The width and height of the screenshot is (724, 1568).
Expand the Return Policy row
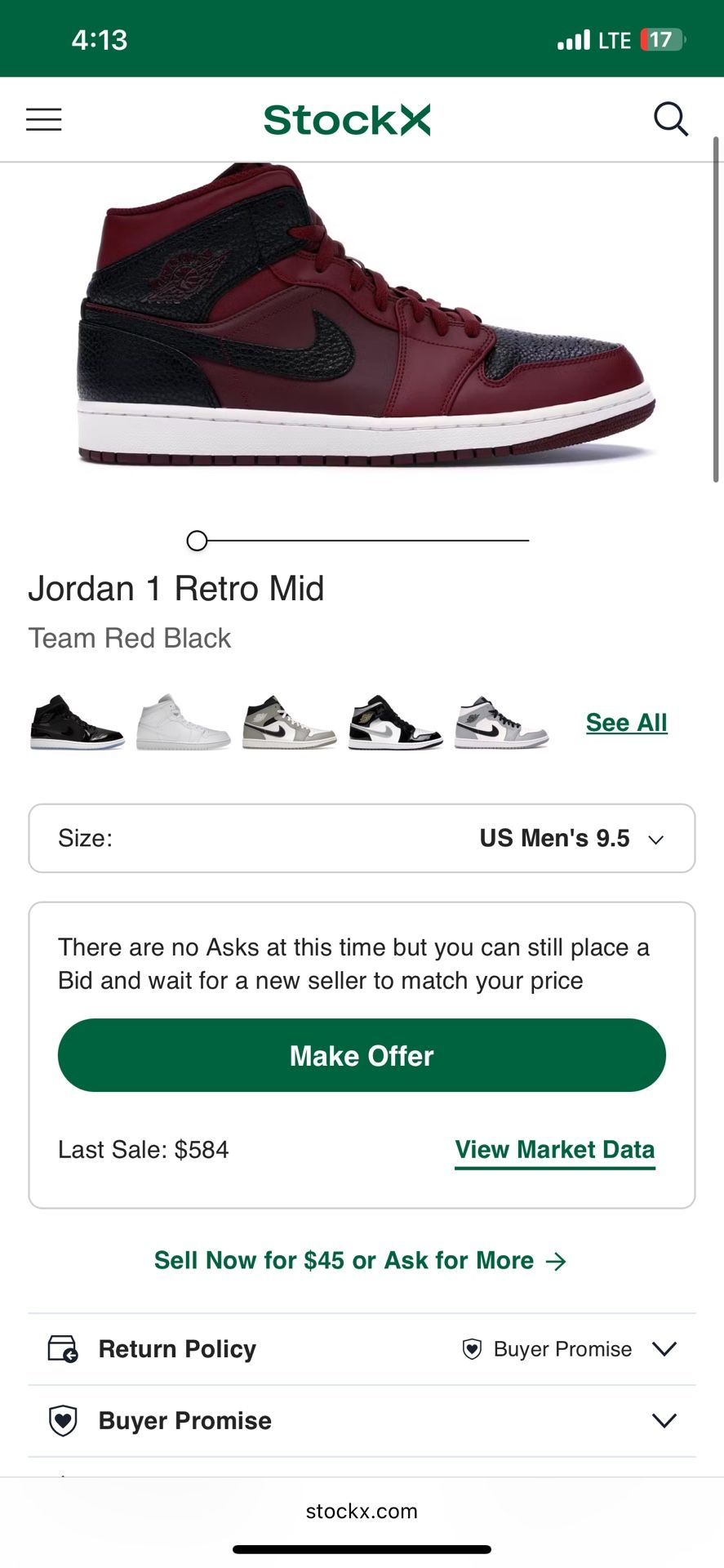click(x=362, y=1349)
